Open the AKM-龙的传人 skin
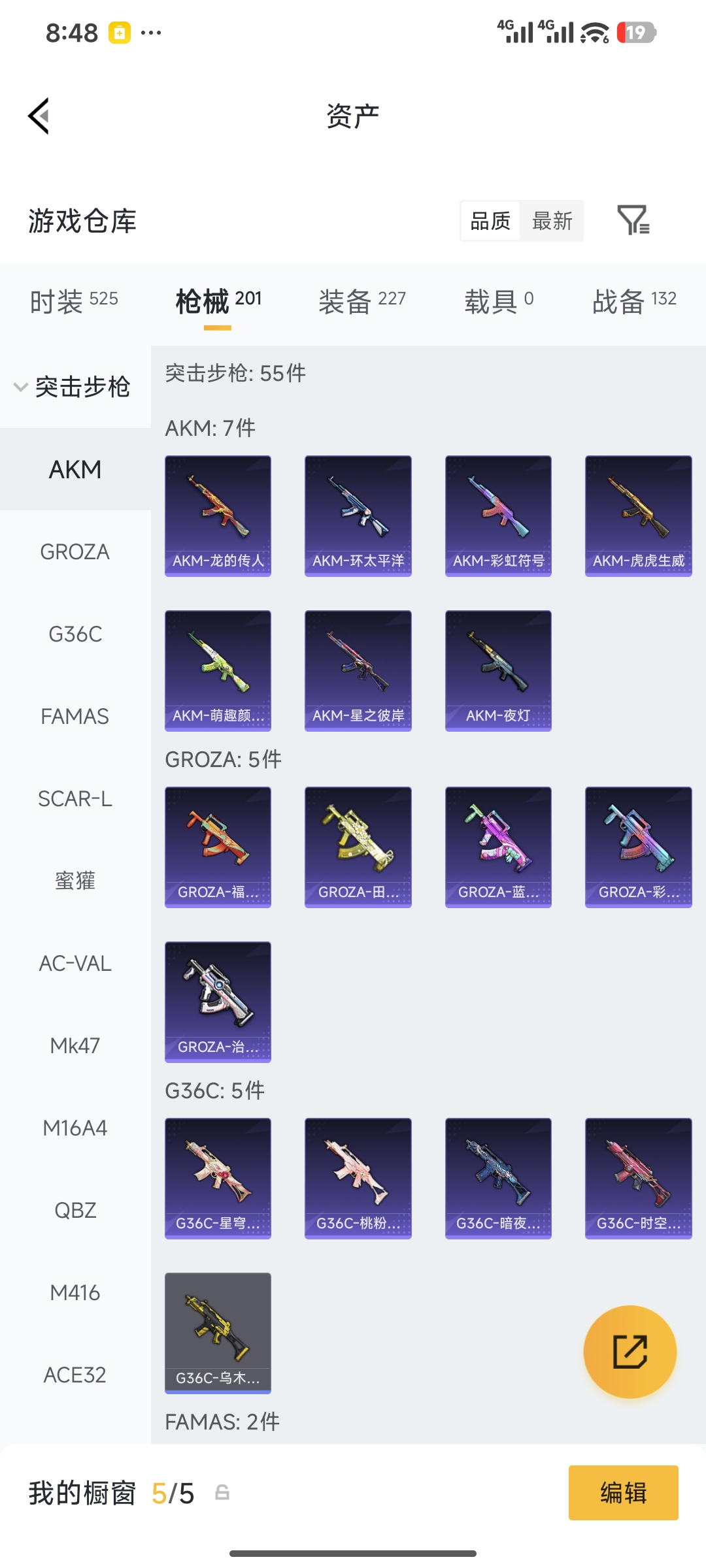The height and width of the screenshot is (1568, 706). point(218,516)
